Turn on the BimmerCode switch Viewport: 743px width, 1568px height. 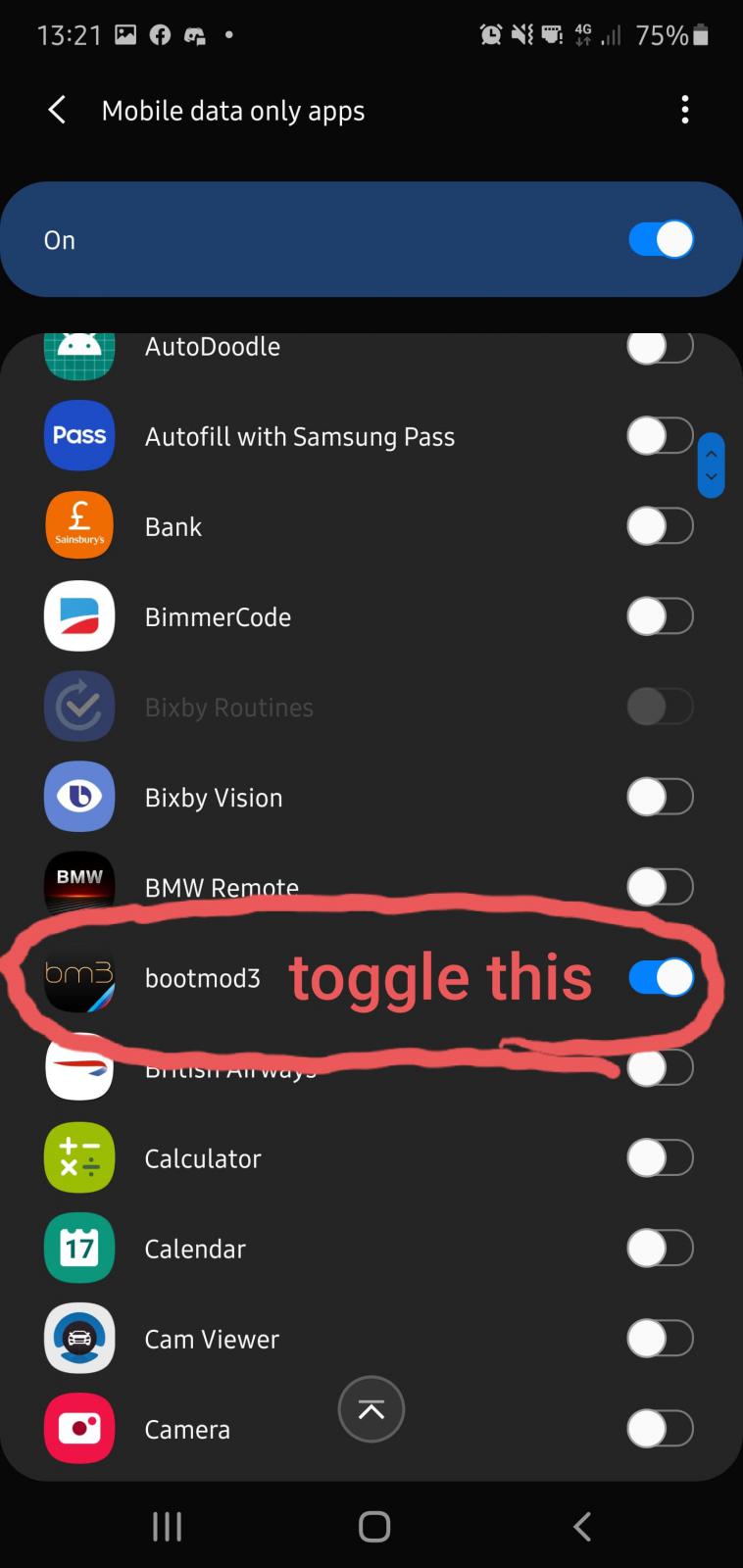coord(661,616)
